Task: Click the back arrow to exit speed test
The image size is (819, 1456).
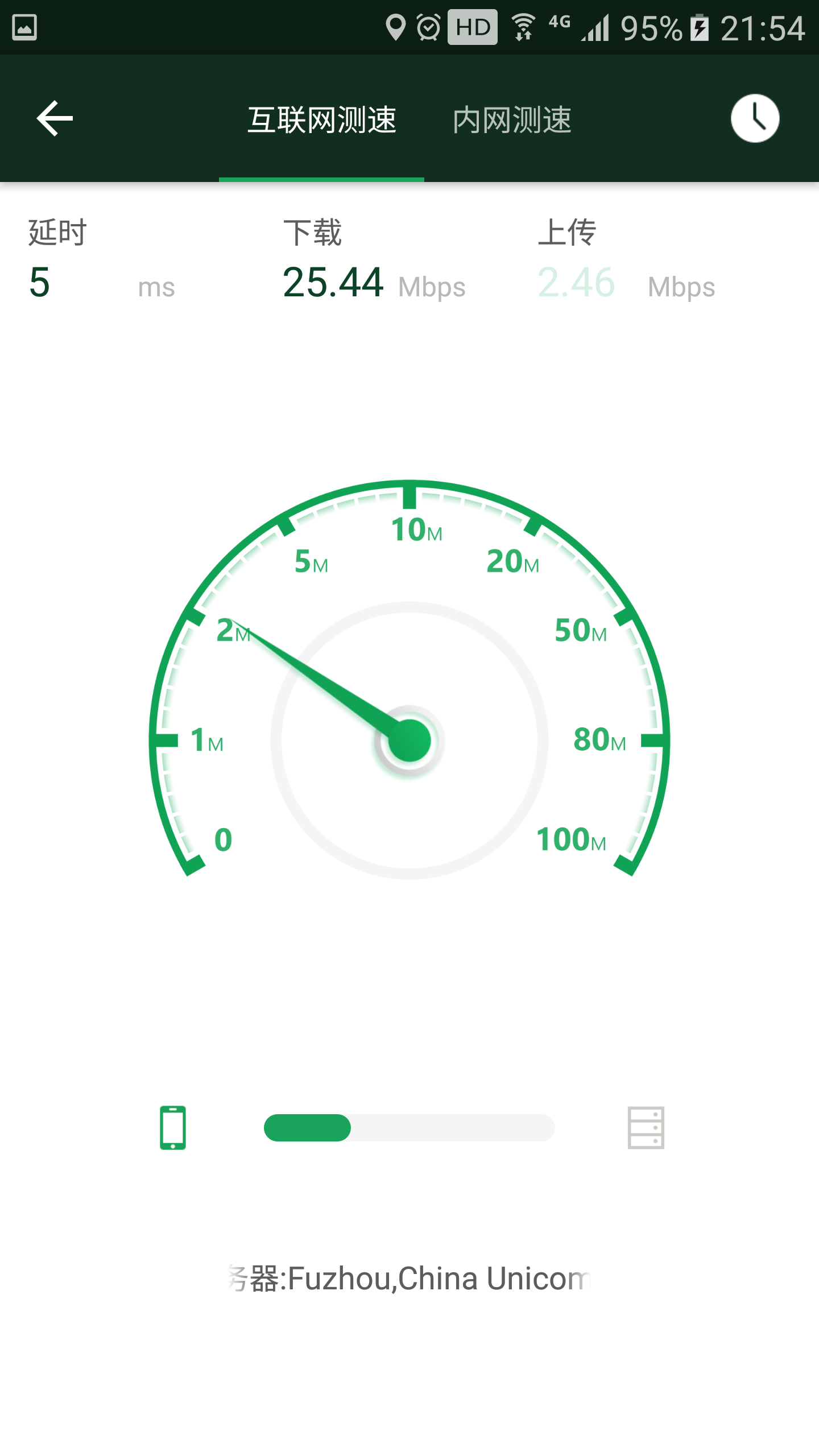Action: tap(54, 119)
